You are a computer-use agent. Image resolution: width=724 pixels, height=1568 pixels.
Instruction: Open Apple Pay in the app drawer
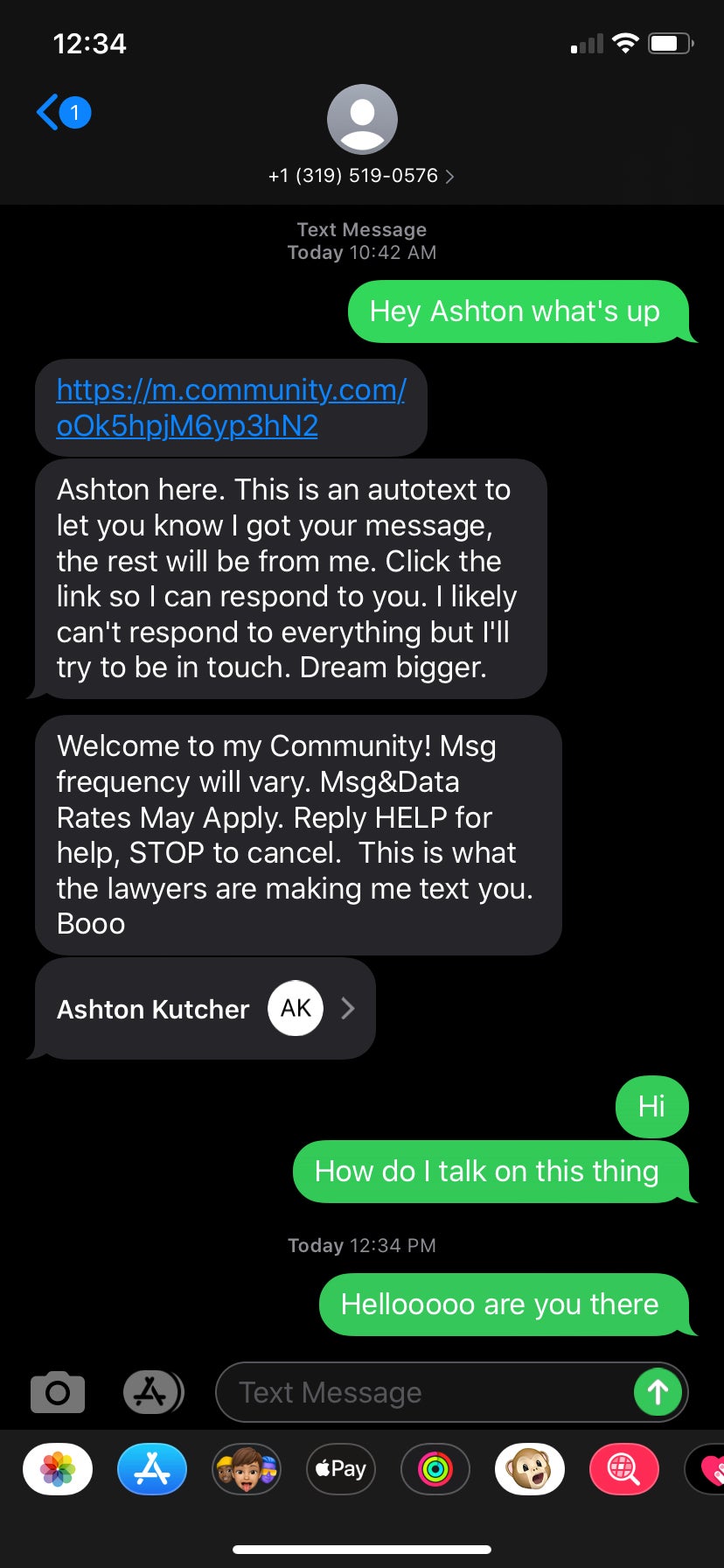[341, 1469]
